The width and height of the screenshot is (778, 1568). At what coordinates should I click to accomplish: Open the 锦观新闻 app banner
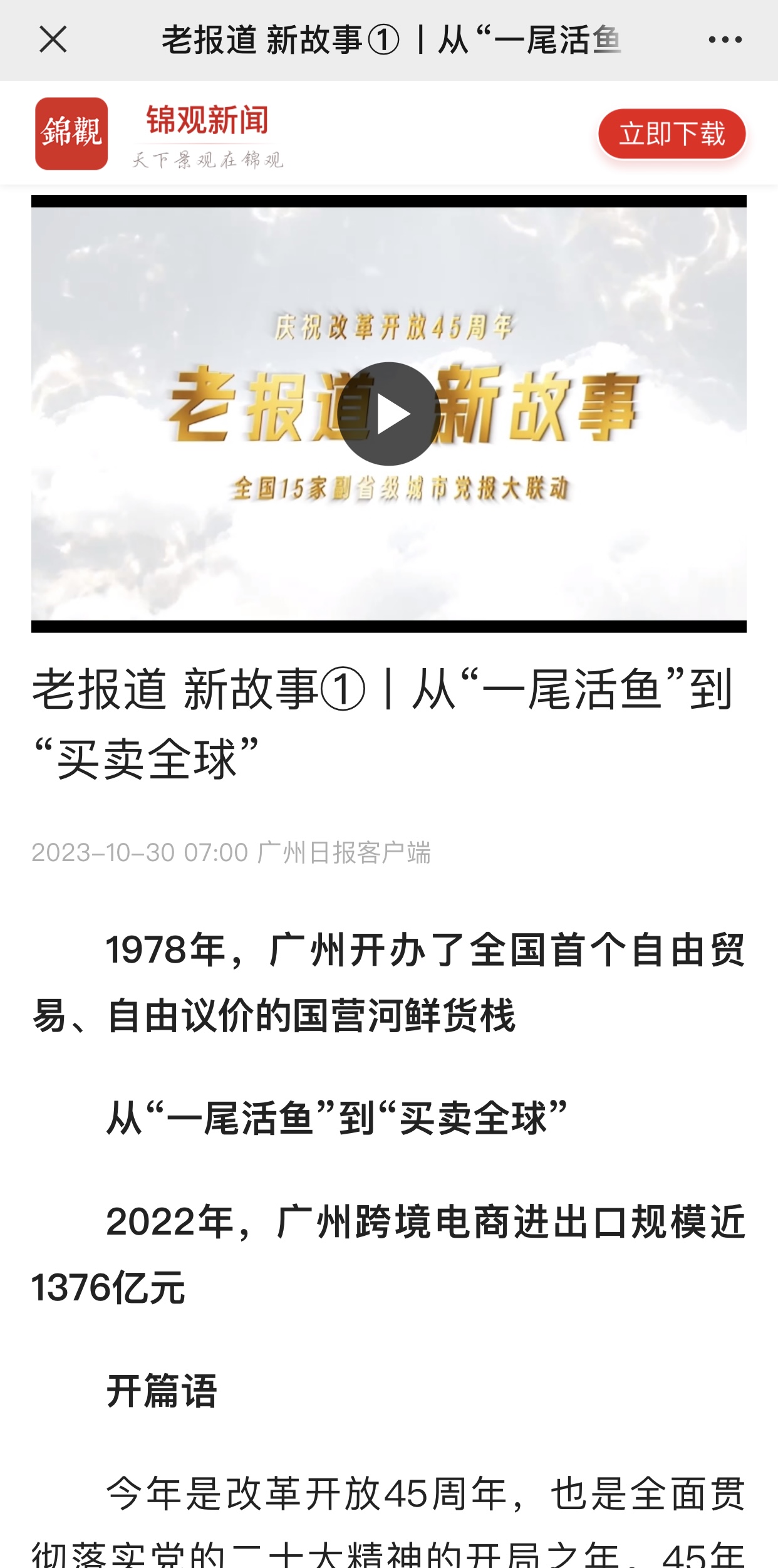pos(207,133)
